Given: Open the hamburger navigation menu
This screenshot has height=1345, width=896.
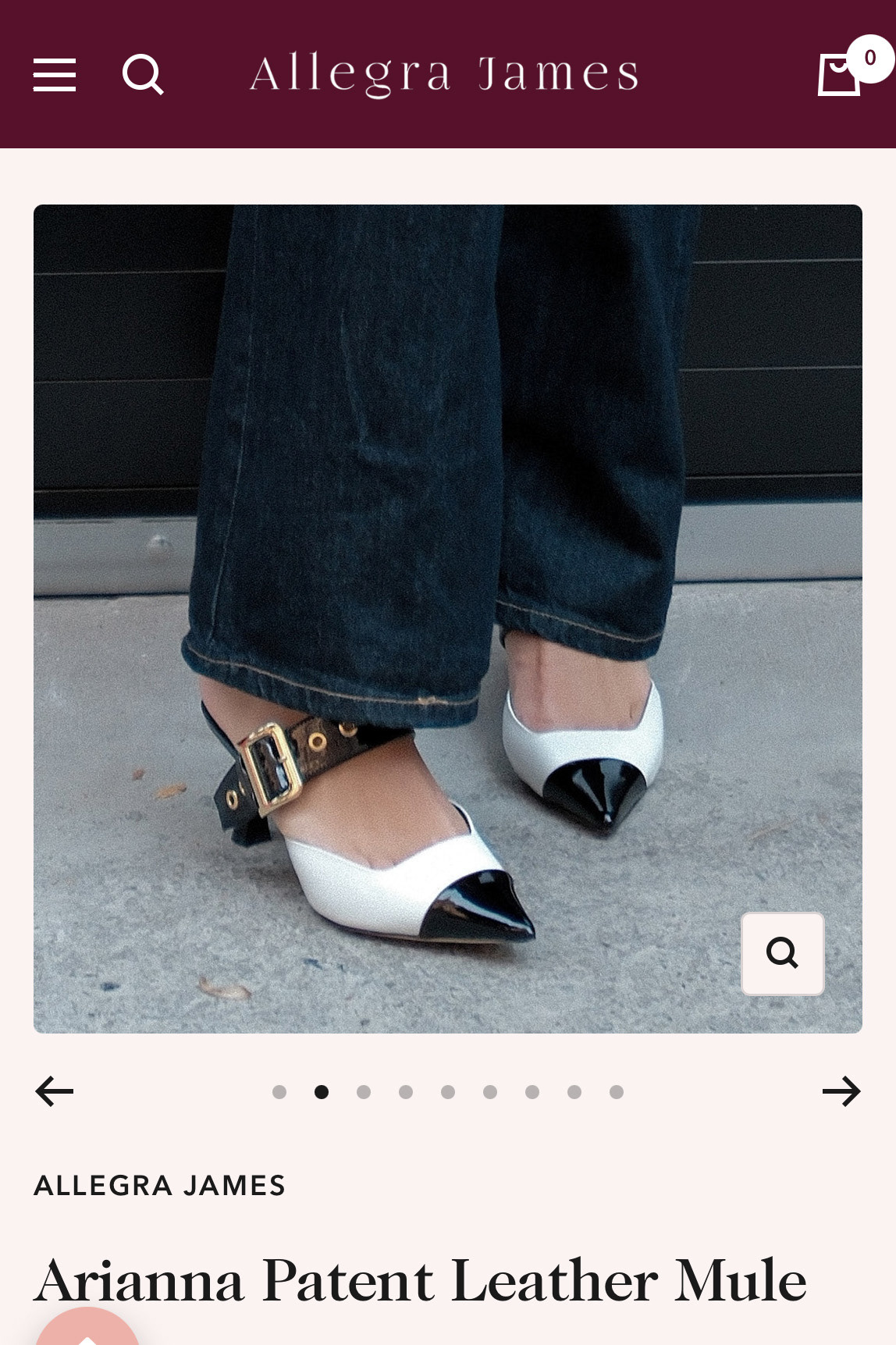Looking at the screenshot, I should (x=55, y=75).
